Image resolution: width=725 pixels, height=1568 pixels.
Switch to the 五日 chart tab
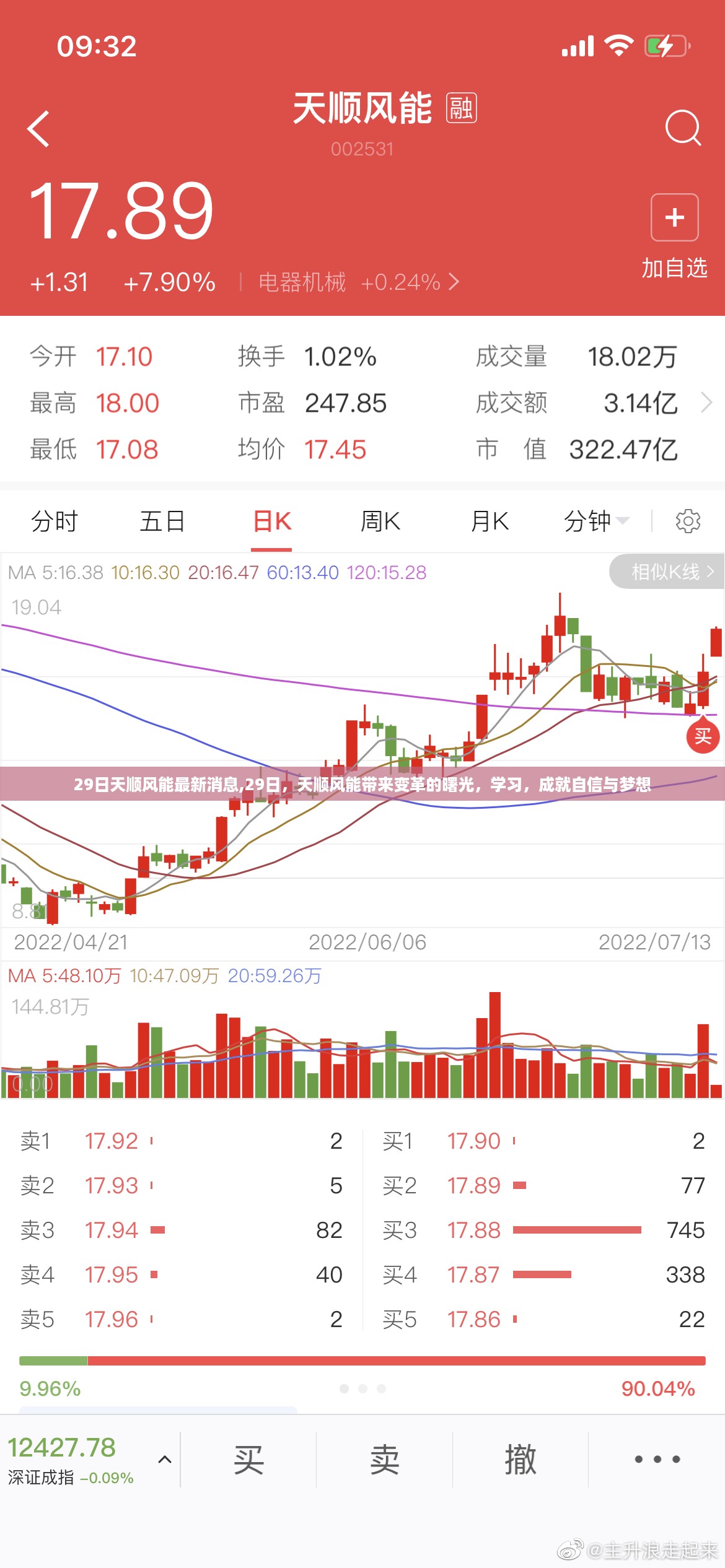[x=162, y=521]
